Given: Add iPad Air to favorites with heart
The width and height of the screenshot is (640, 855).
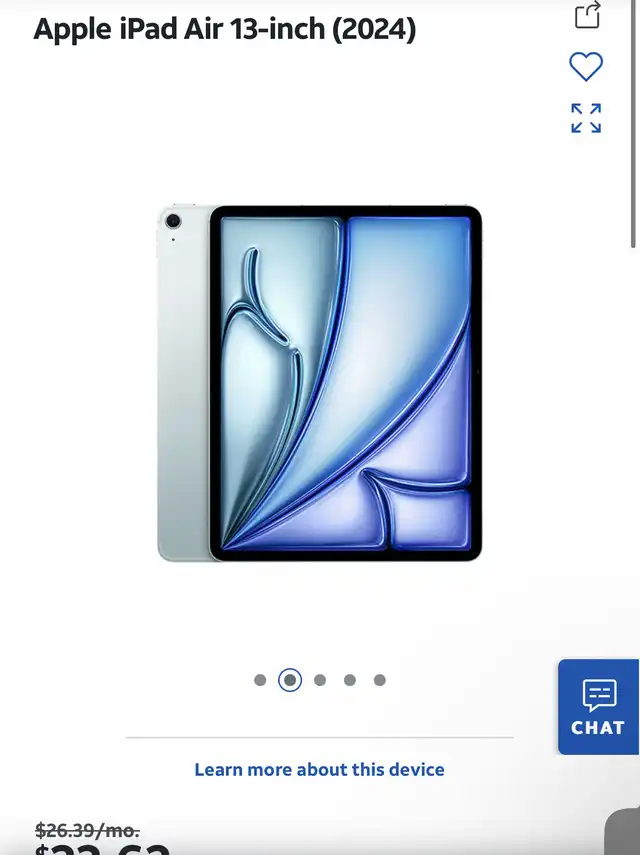Looking at the screenshot, I should coord(586,67).
